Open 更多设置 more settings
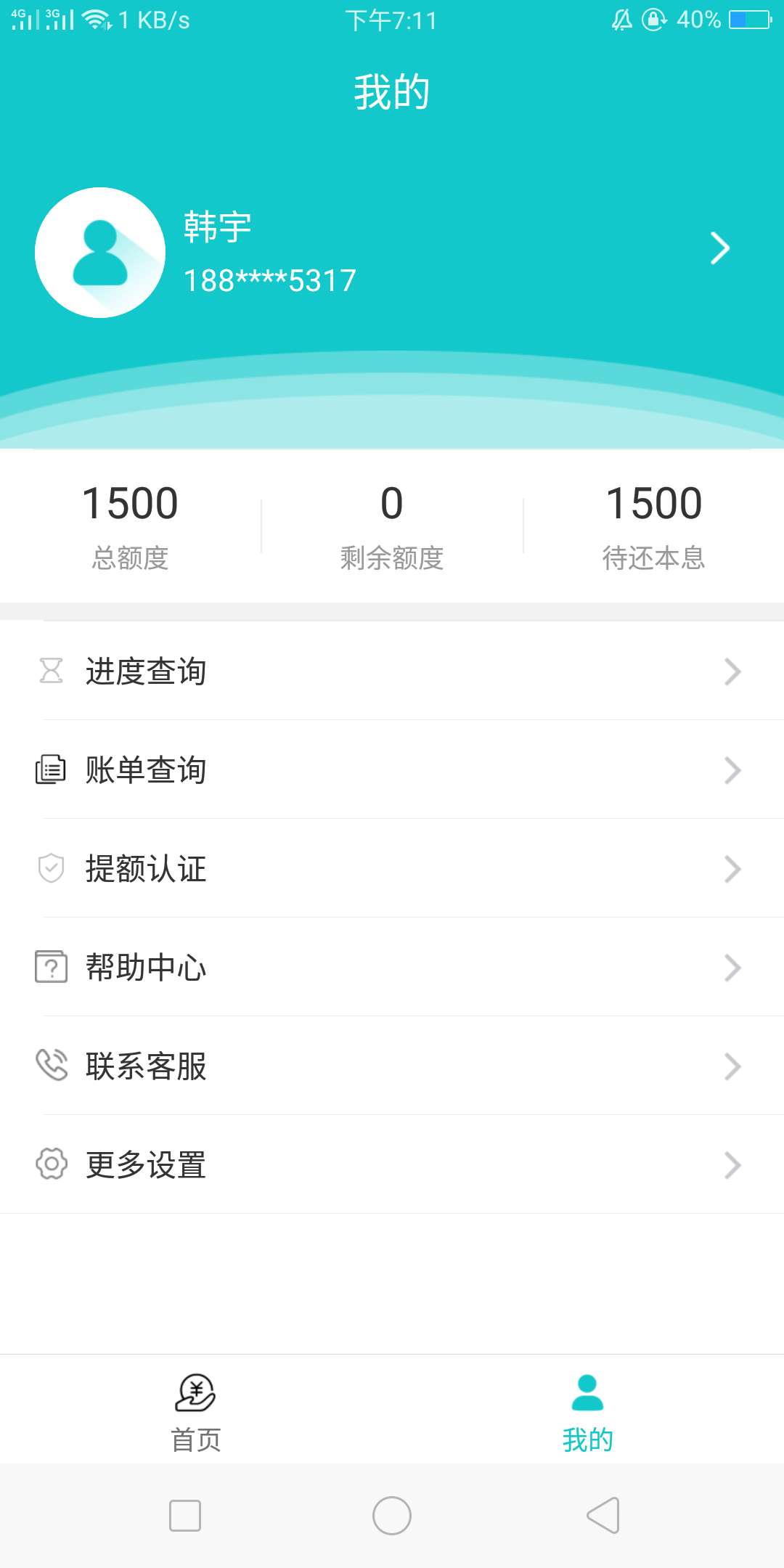The width and height of the screenshot is (784, 1568). pos(392,1165)
